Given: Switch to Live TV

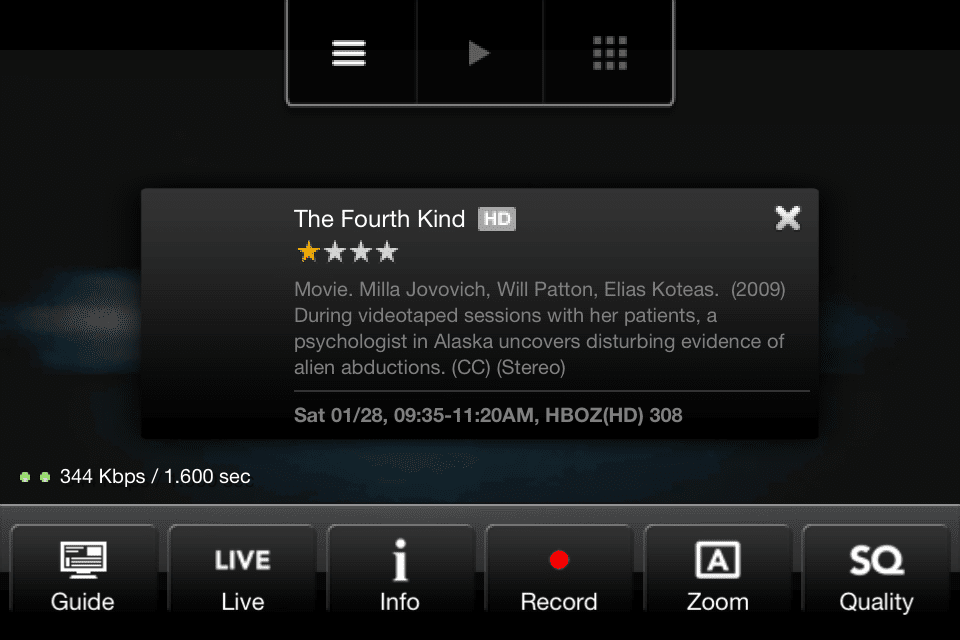Looking at the screenshot, I should click(x=242, y=576).
